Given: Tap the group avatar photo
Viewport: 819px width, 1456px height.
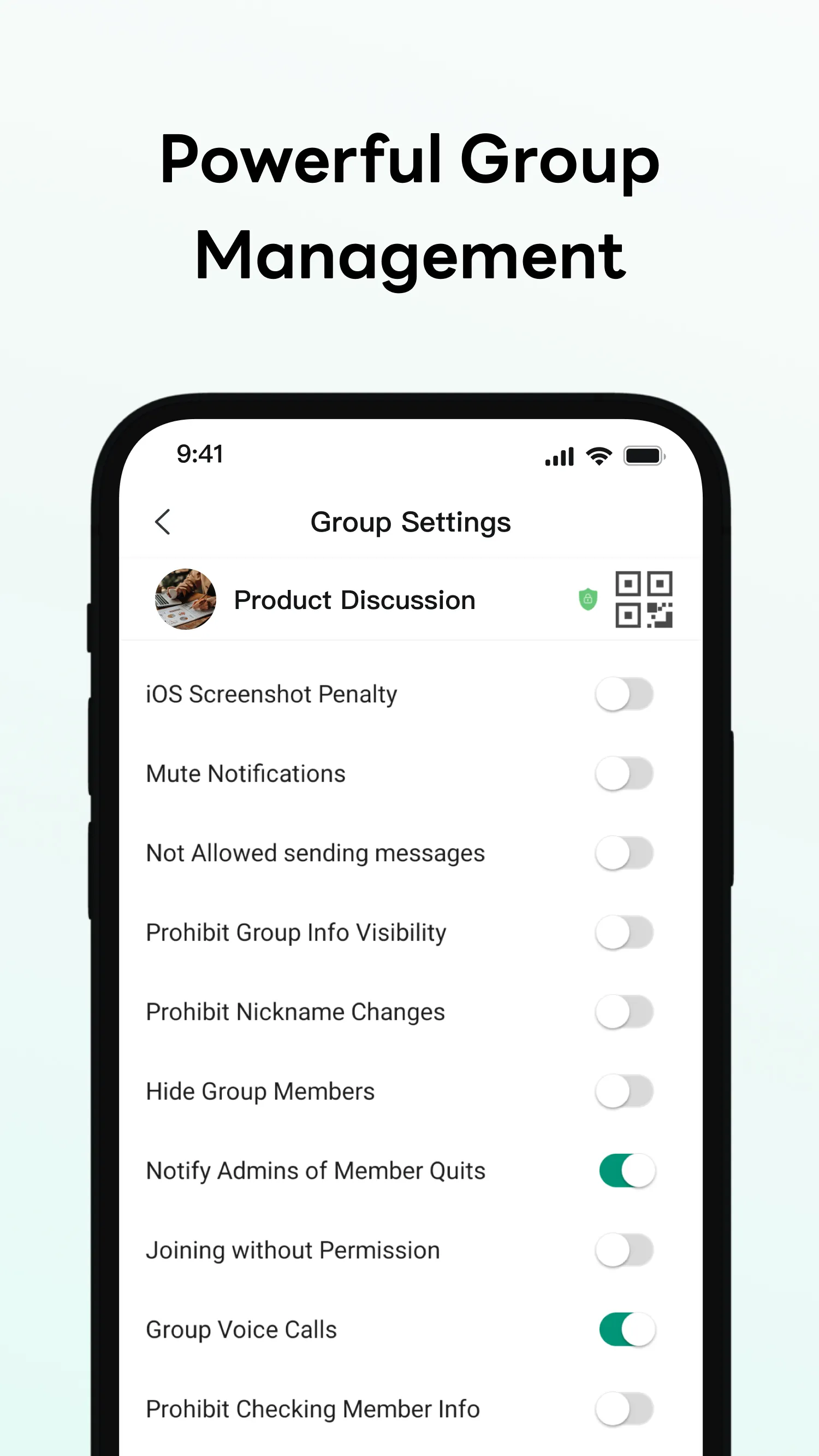Looking at the screenshot, I should [186, 600].
